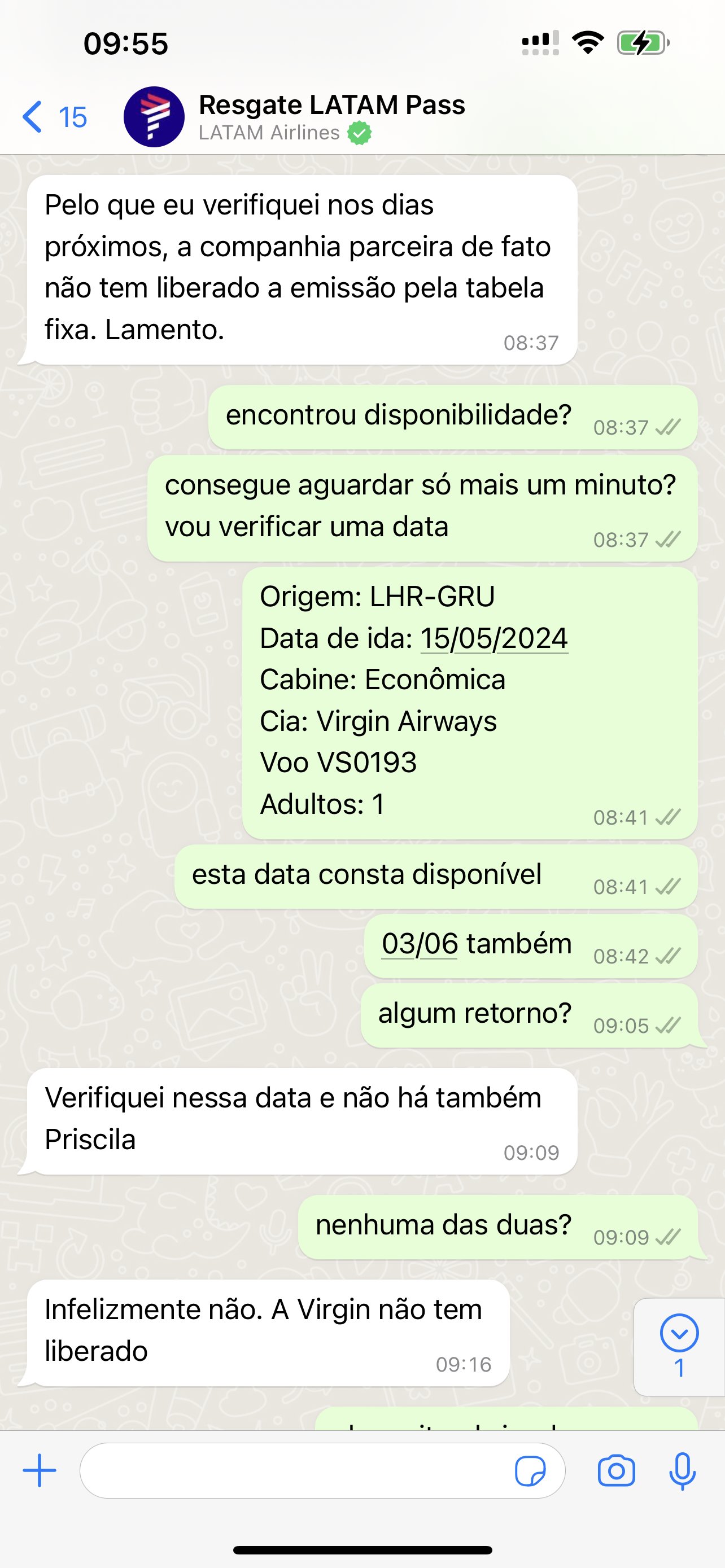Jump to the latest unread message
Viewport: 725px width, 1568px height.
click(x=679, y=1345)
